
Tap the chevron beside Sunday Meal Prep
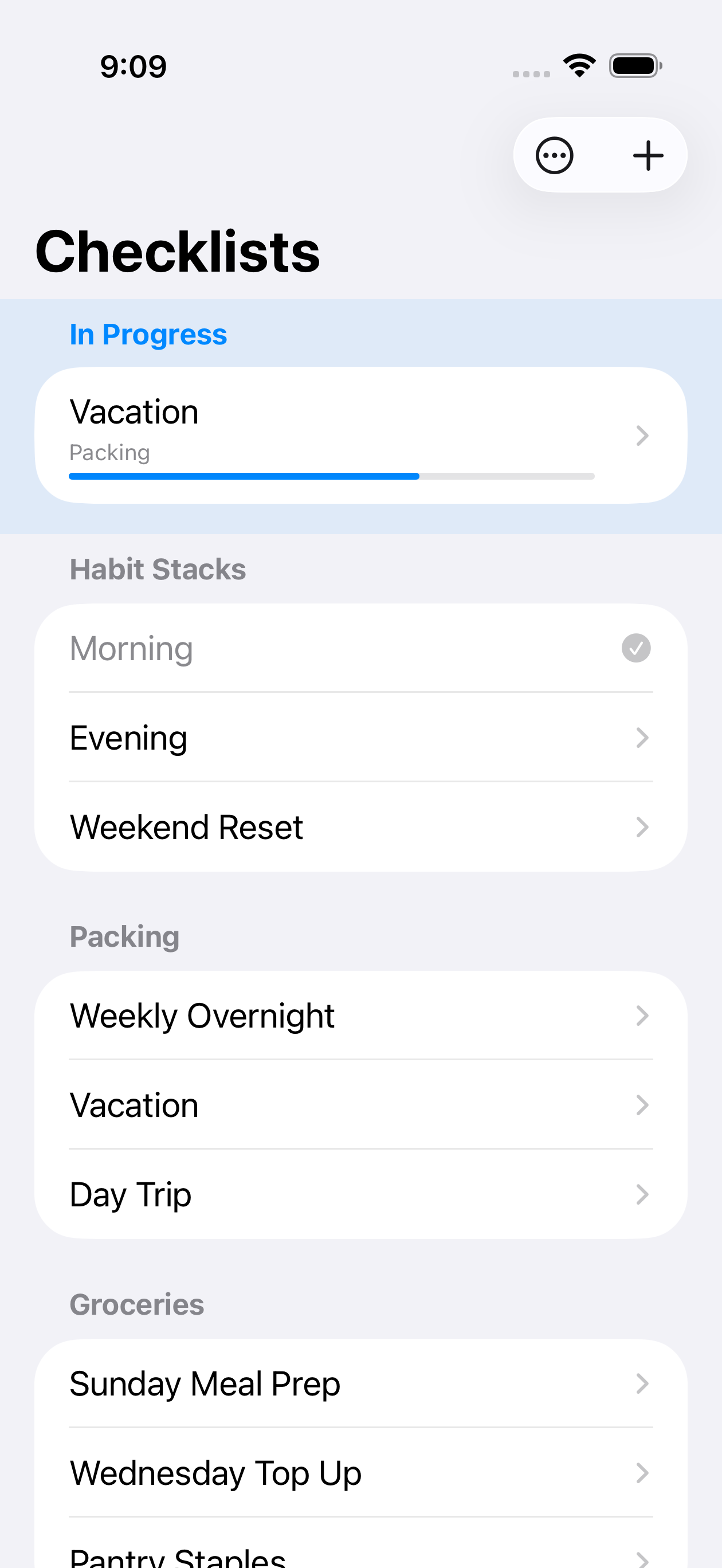click(x=642, y=1383)
